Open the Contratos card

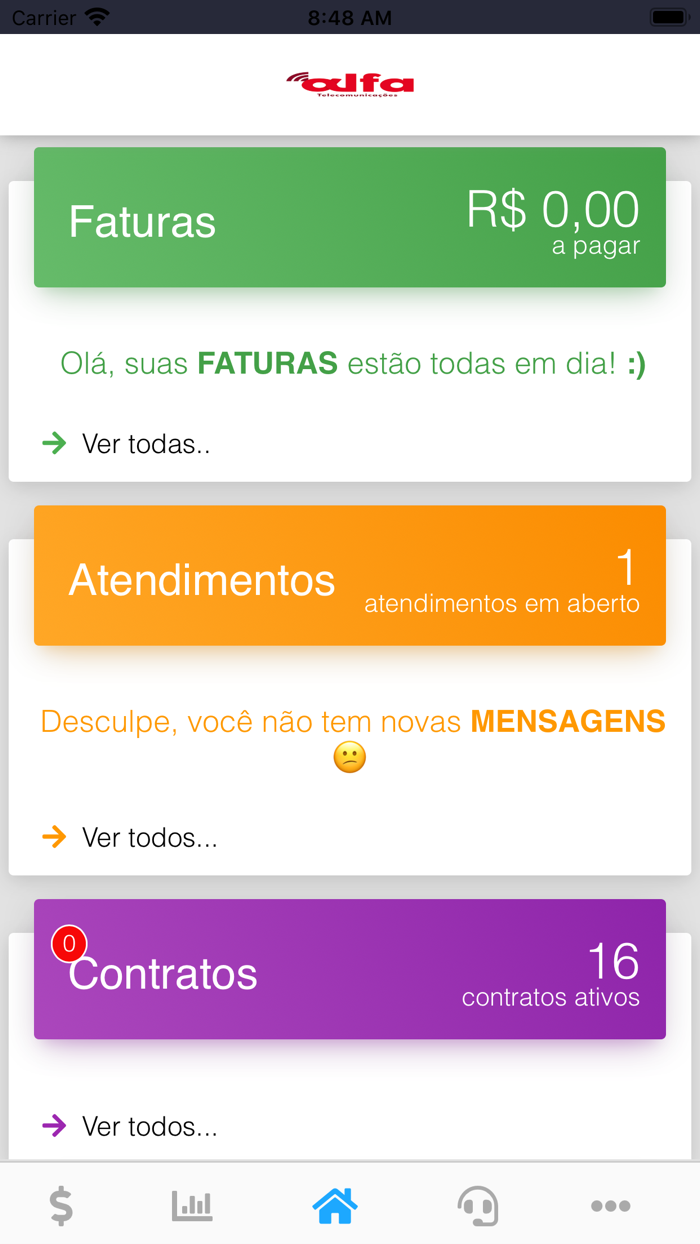click(349, 970)
